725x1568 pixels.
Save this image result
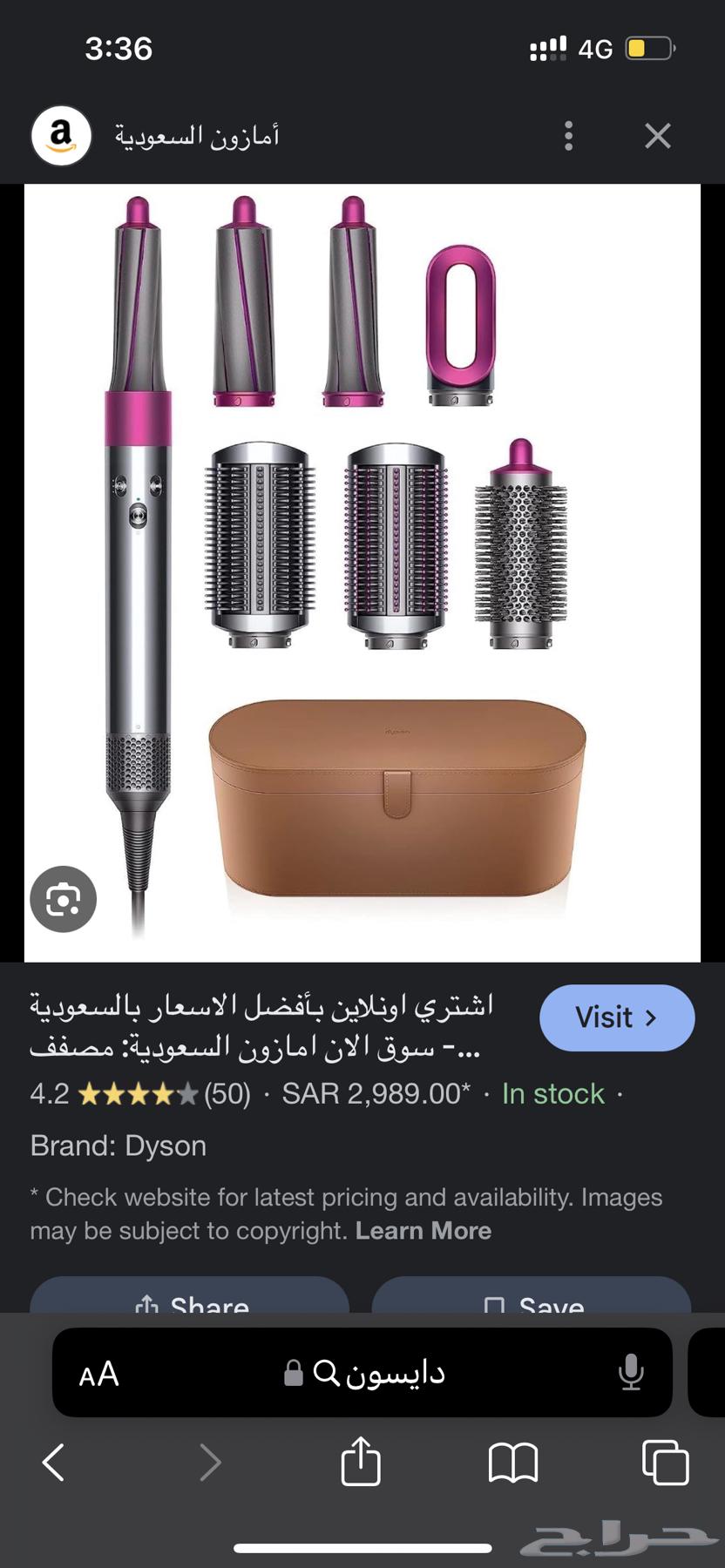[x=532, y=1298]
